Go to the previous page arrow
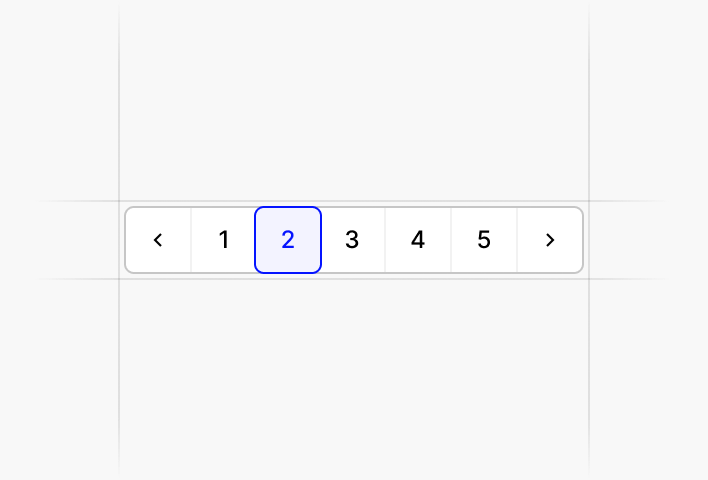708x480 pixels. (158, 240)
